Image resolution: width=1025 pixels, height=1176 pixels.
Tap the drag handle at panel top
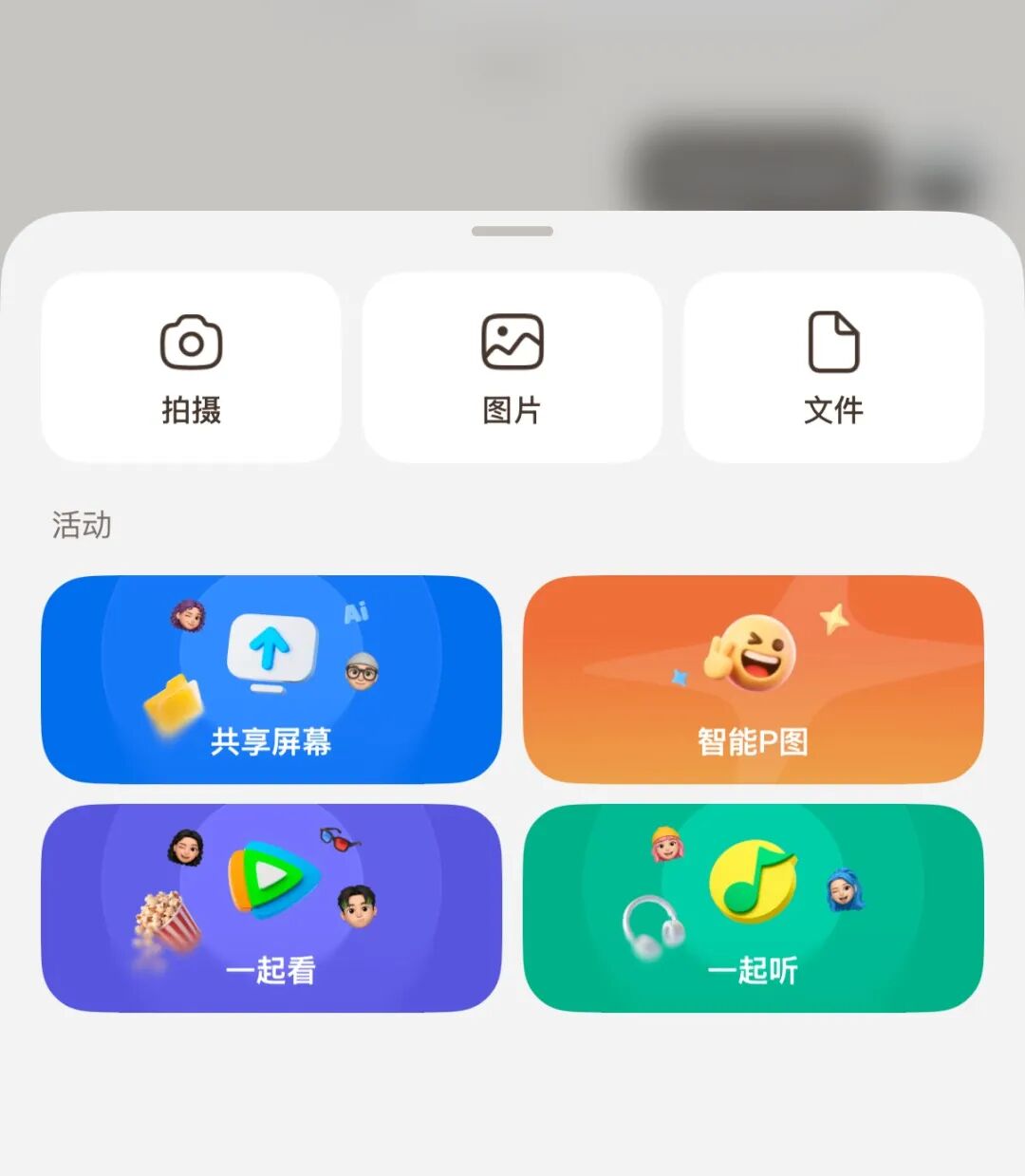[512, 231]
